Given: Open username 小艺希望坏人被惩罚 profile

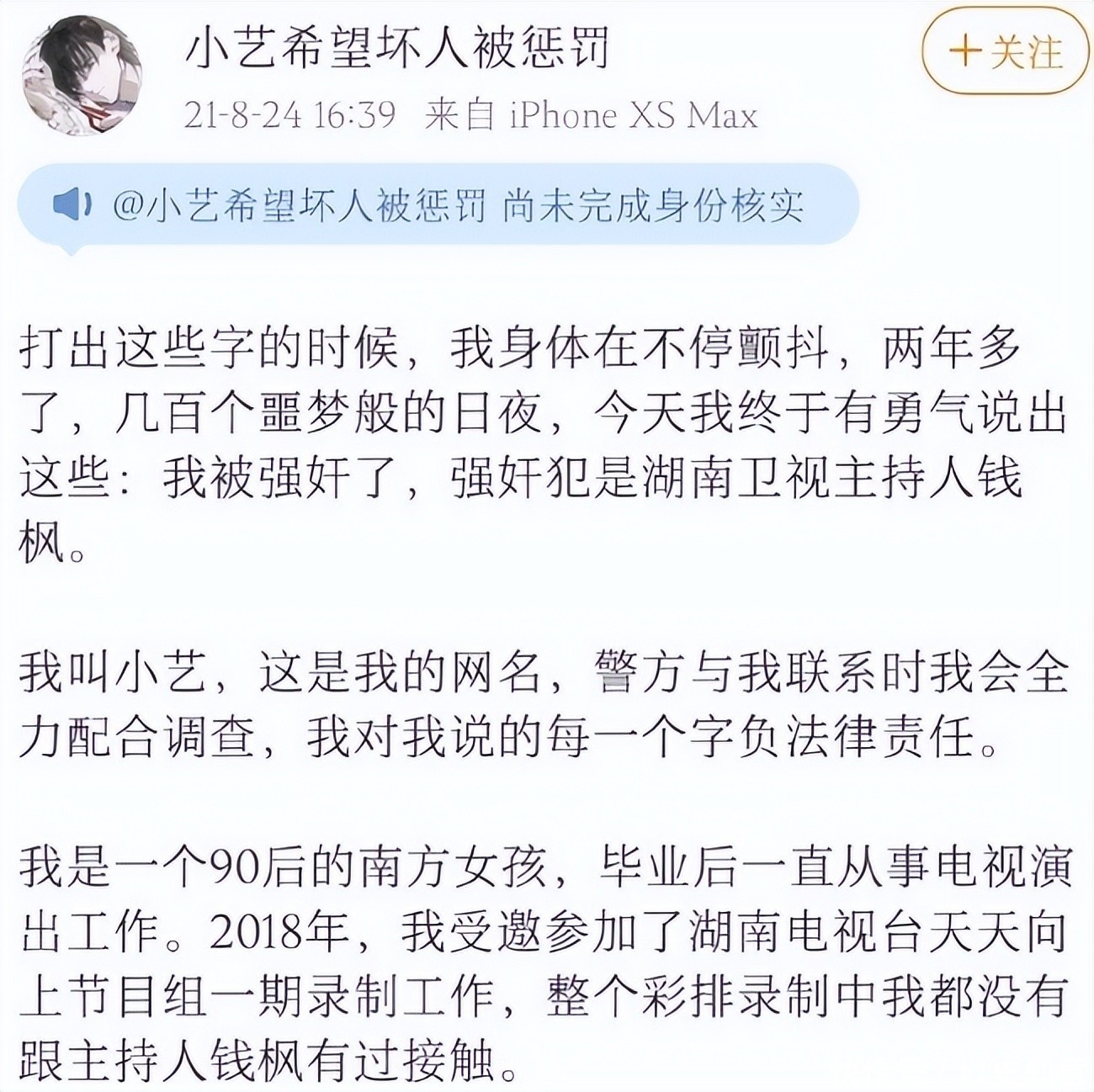Looking at the screenshot, I should (396, 49).
